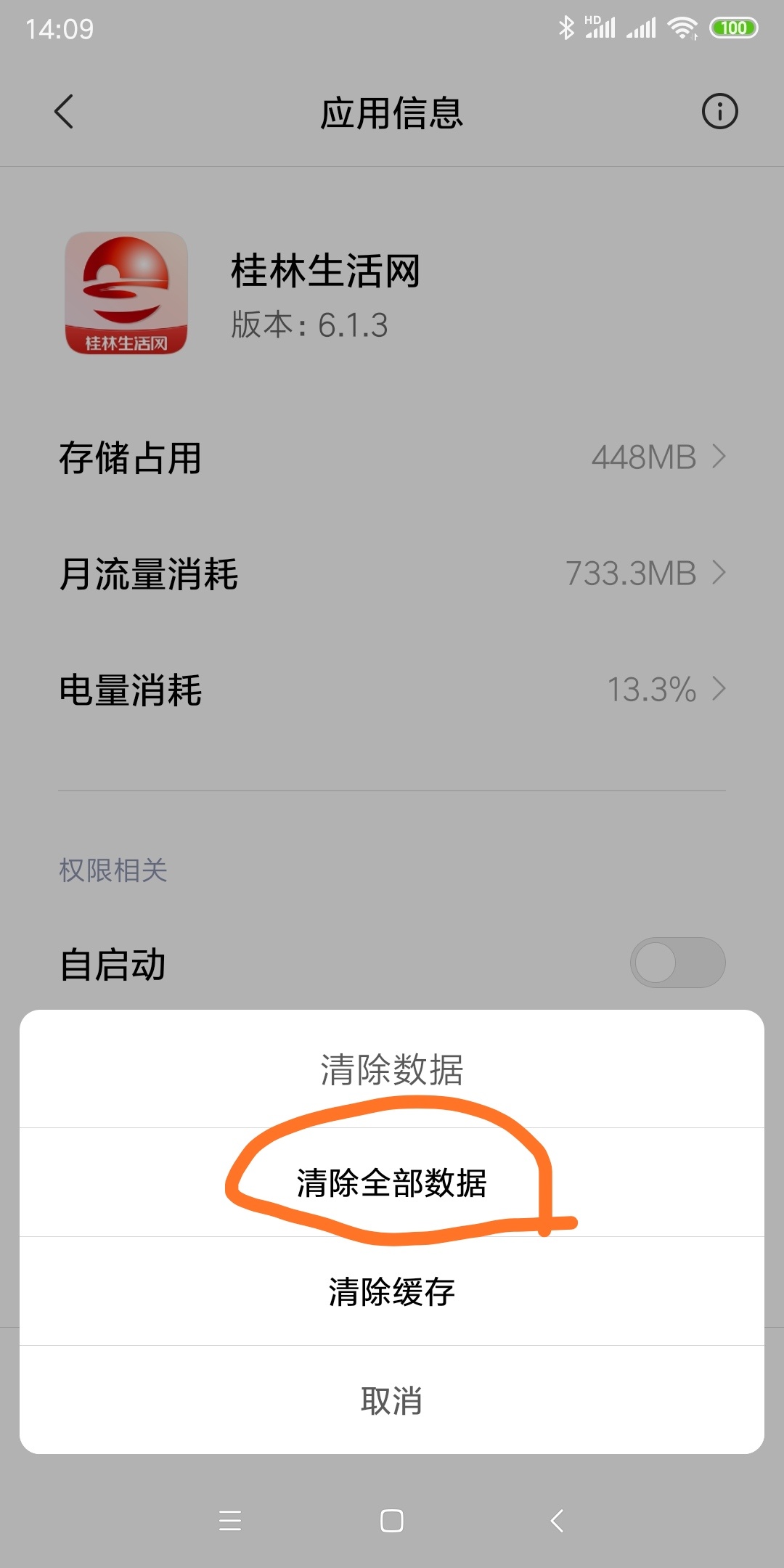The height and width of the screenshot is (1568, 784).
Task: Tap the system home button
Action: click(x=392, y=1520)
